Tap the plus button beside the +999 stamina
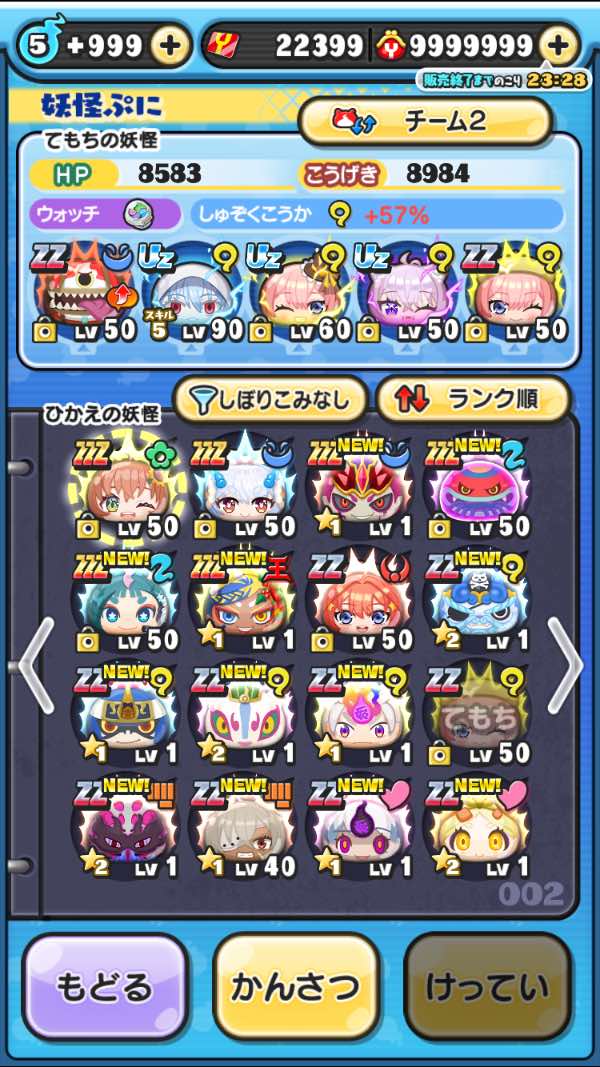This screenshot has width=600, height=1067. click(171, 45)
